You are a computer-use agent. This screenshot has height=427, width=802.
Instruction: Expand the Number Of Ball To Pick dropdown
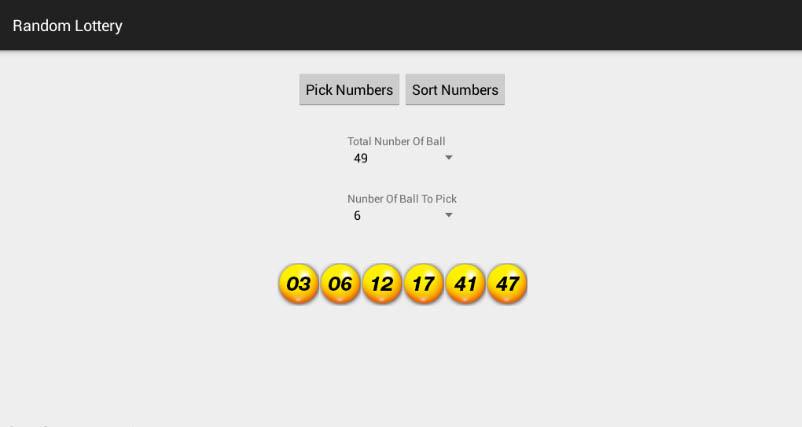pyautogui.click(x=401, y=215)
